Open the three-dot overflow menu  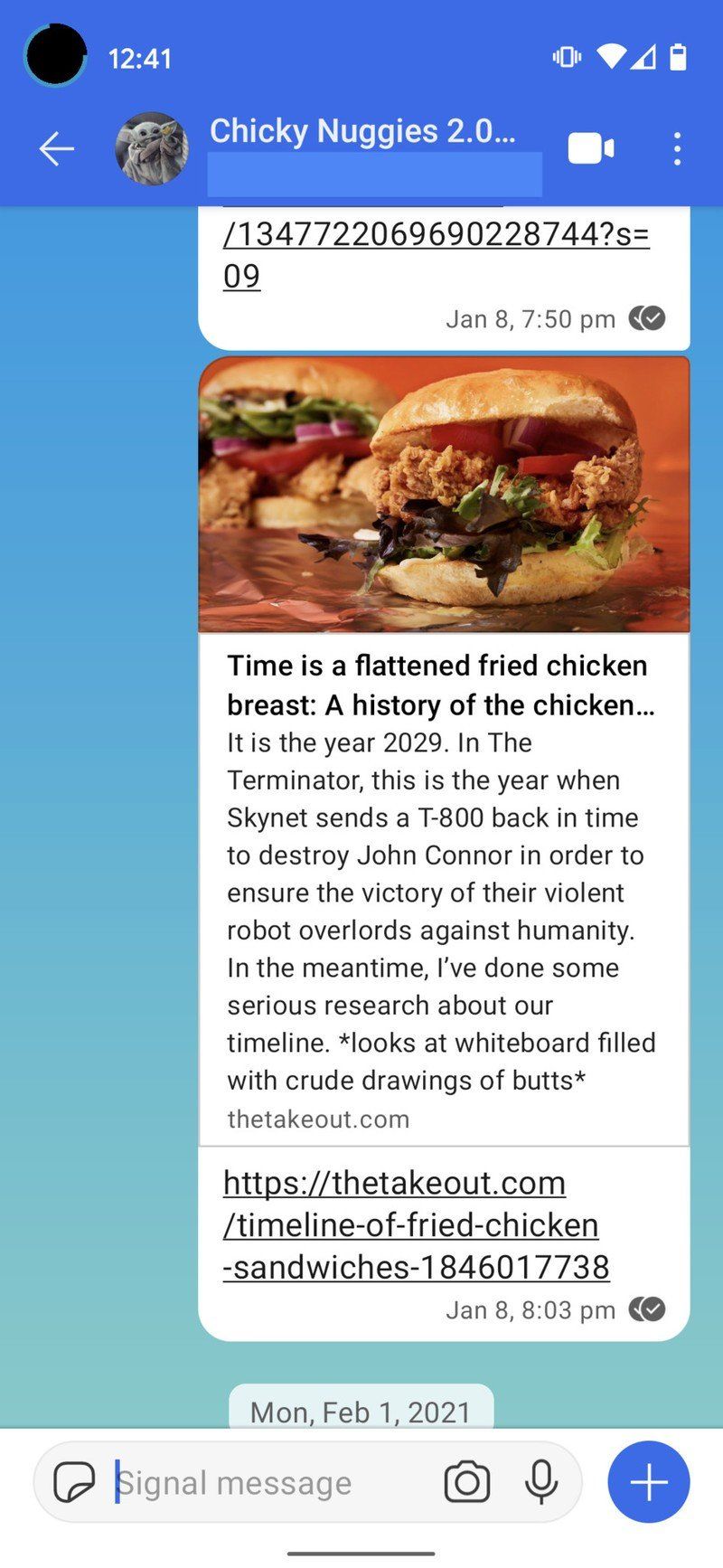coord(677,149)
